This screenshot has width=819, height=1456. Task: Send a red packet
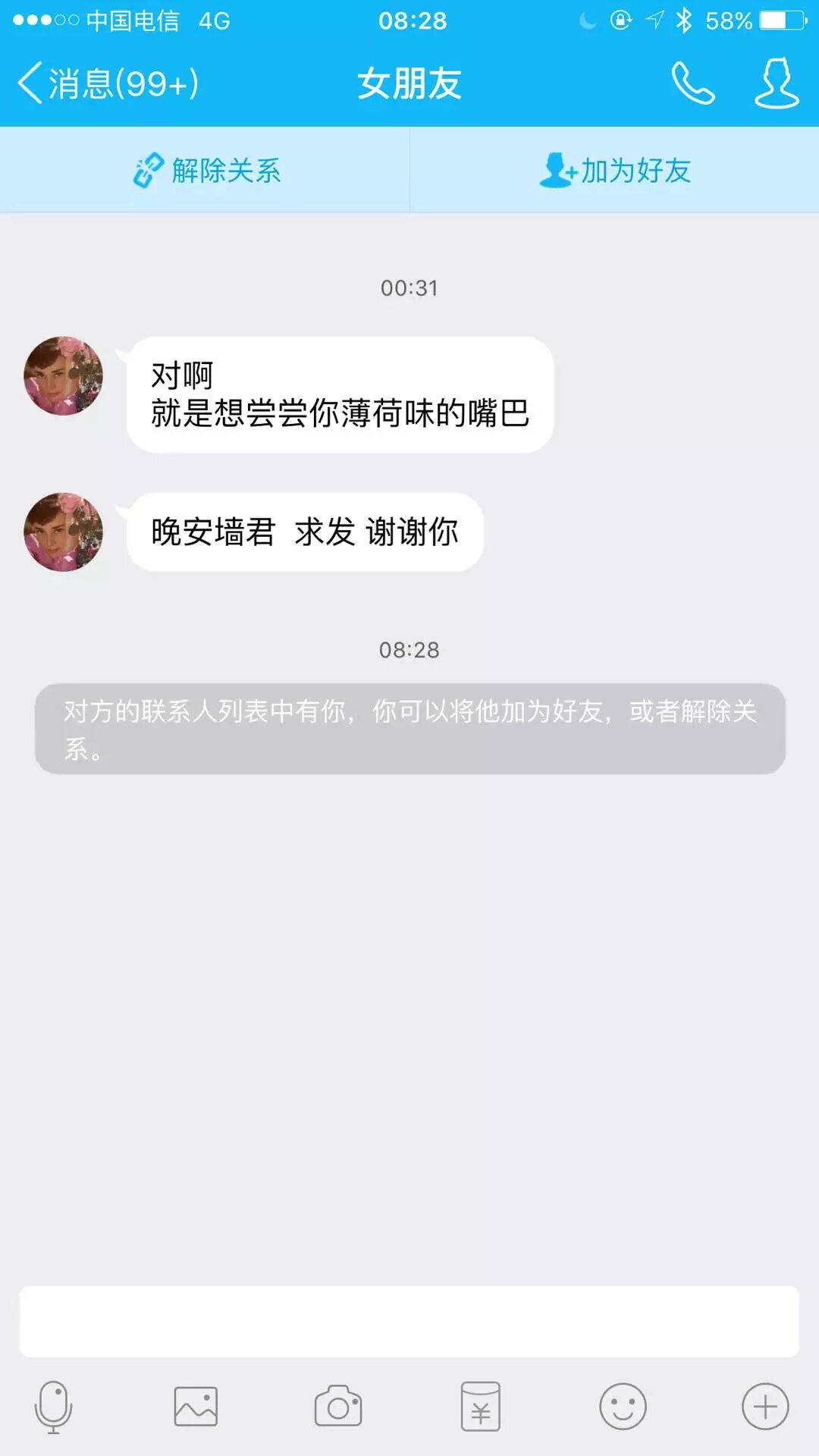(480, 1407)
